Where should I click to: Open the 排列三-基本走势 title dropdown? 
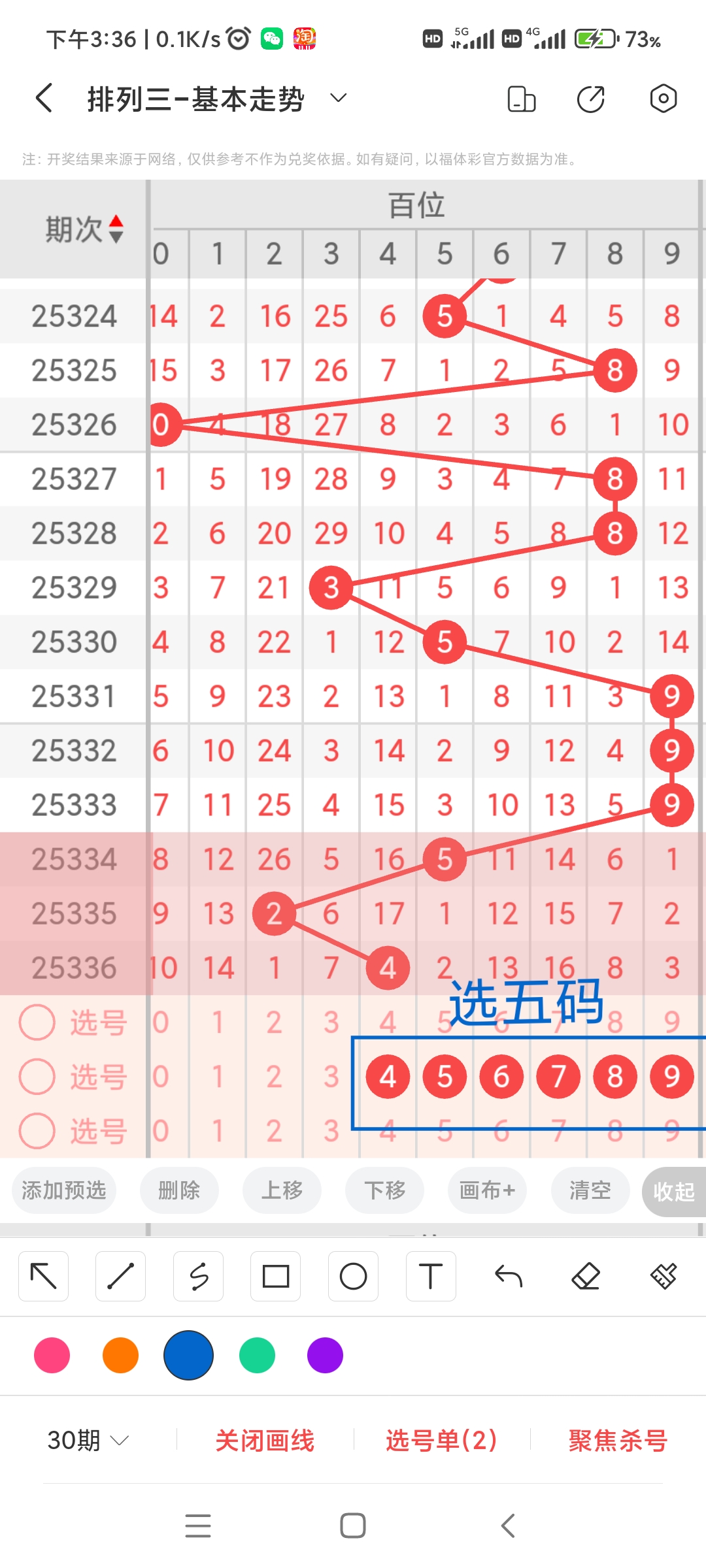[337, 98]
